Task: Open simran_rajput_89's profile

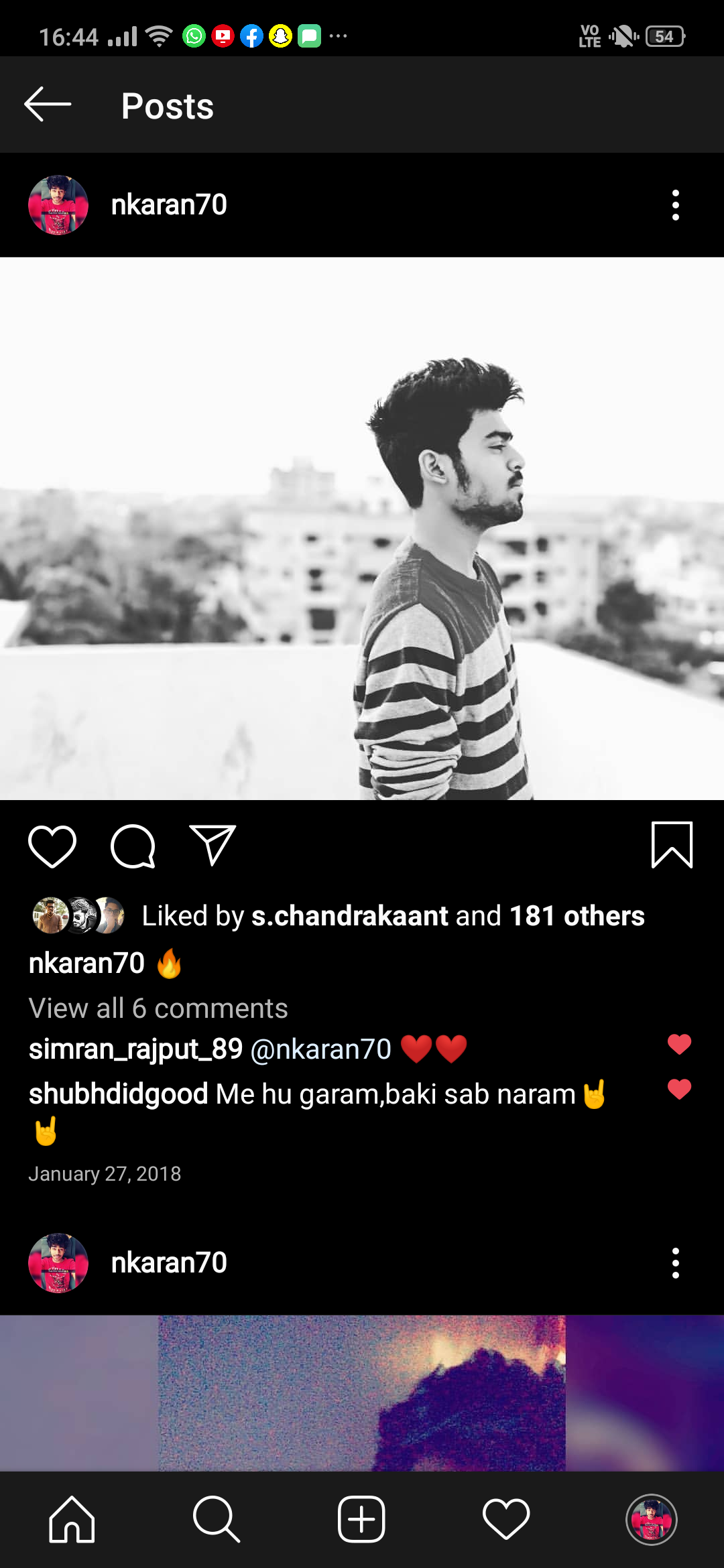Action: tap(135, 1049)
